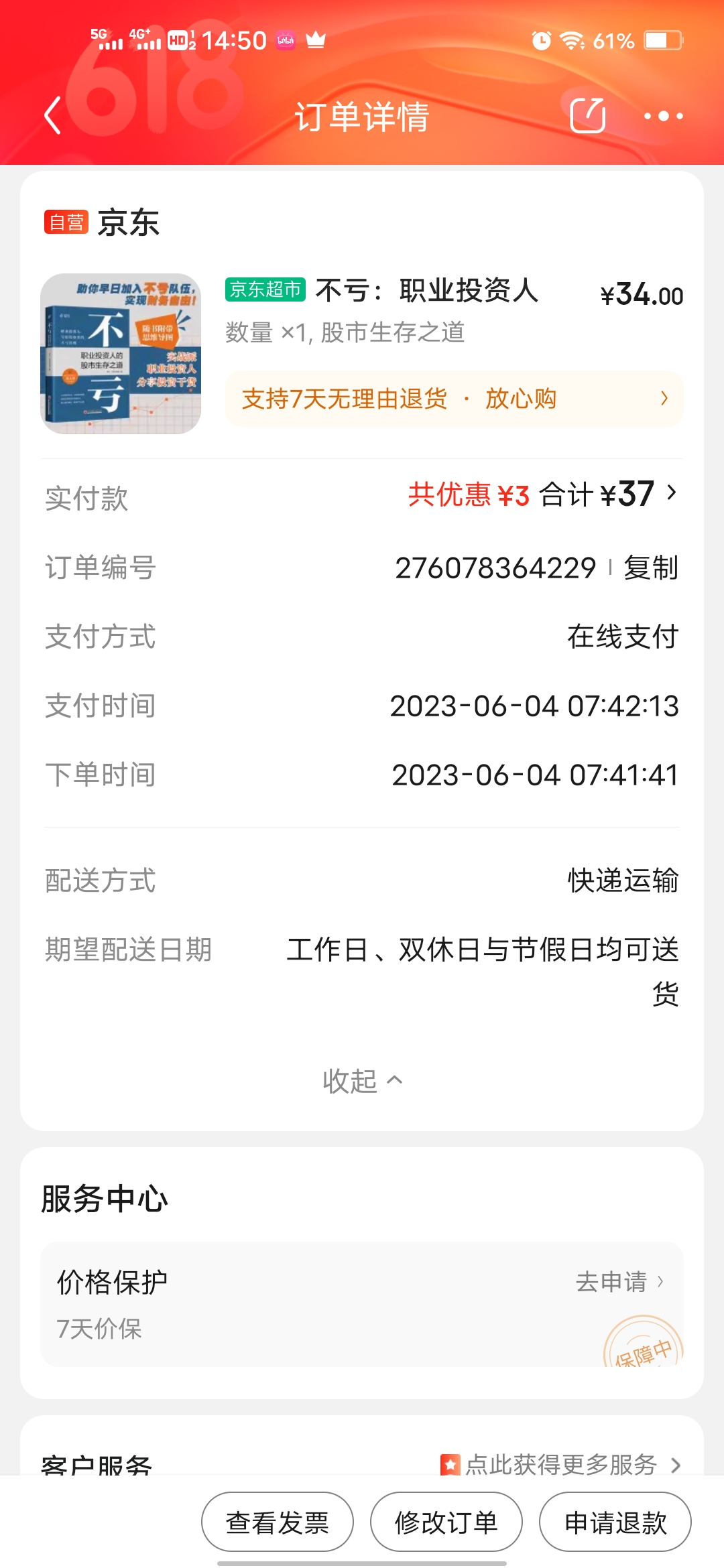Screen dimensions: 724x1568
Task: Expand the payment total breakdown
Action: 672,494
